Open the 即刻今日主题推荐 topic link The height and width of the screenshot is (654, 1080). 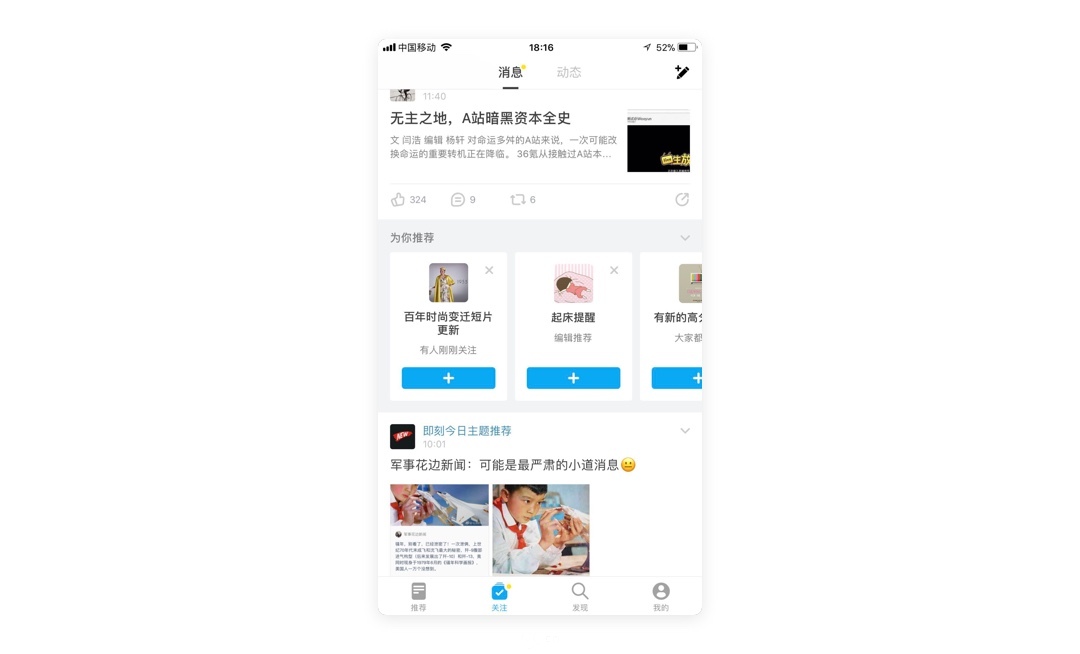tap(467, 431)
